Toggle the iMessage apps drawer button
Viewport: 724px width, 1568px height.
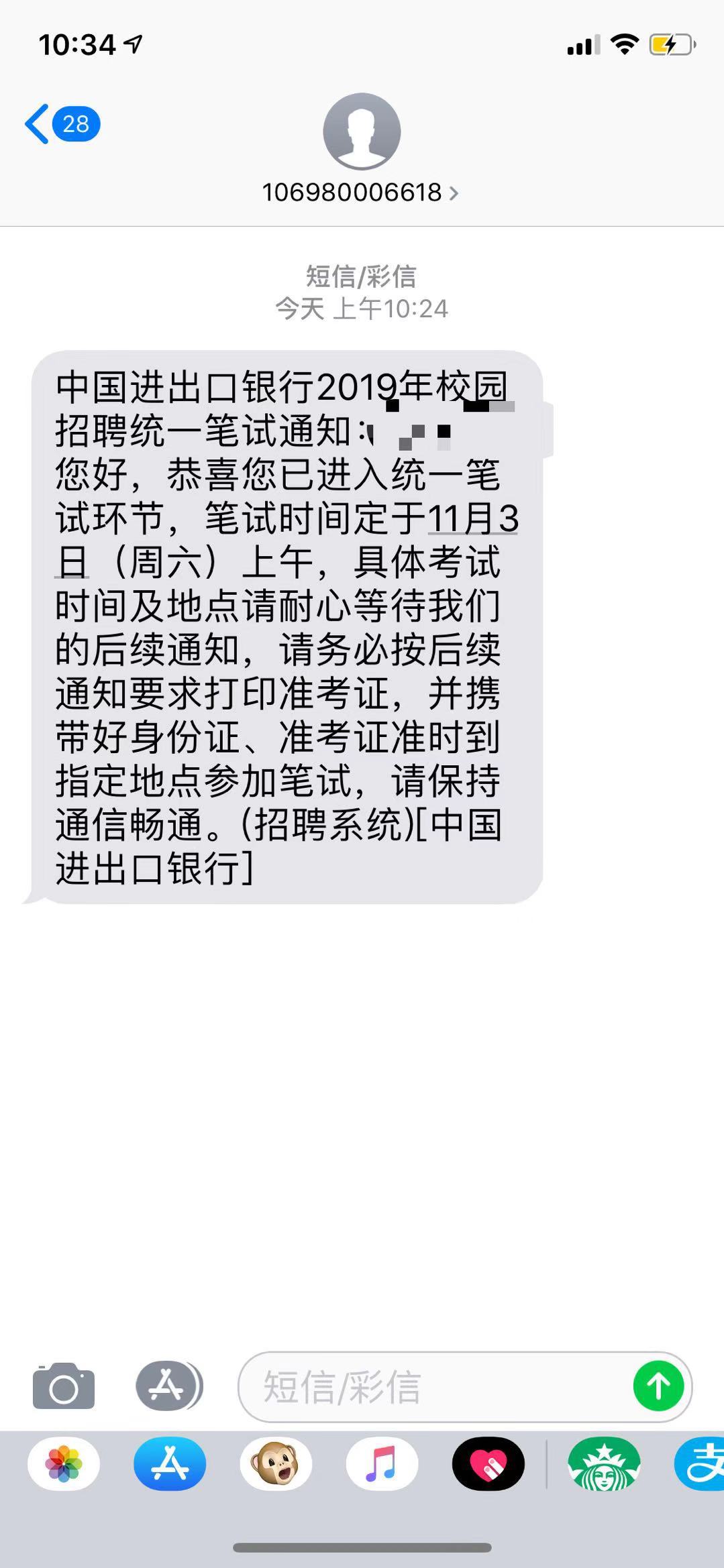click(169, 1386)
